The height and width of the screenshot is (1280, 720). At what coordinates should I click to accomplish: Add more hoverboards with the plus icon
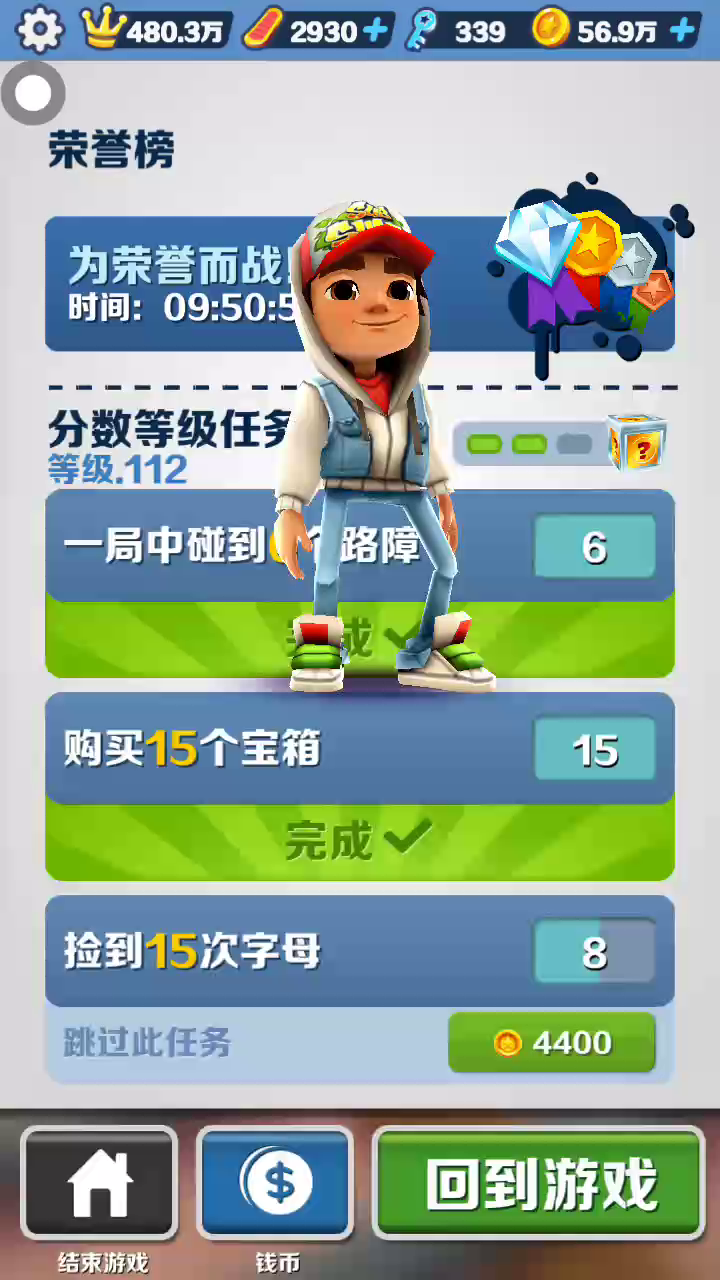(x=376, y=31)
